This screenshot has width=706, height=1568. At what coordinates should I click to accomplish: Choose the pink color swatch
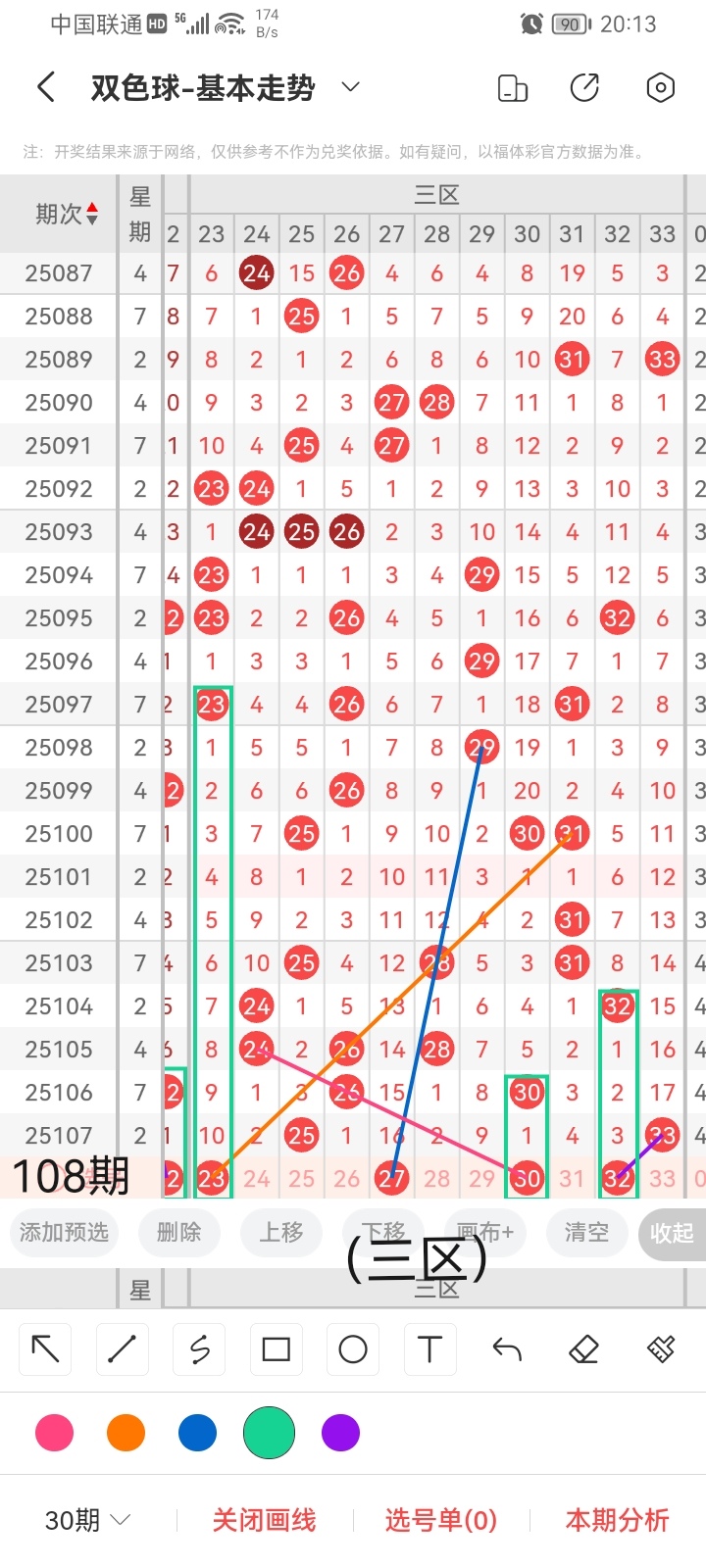[x=54, y=1433]
